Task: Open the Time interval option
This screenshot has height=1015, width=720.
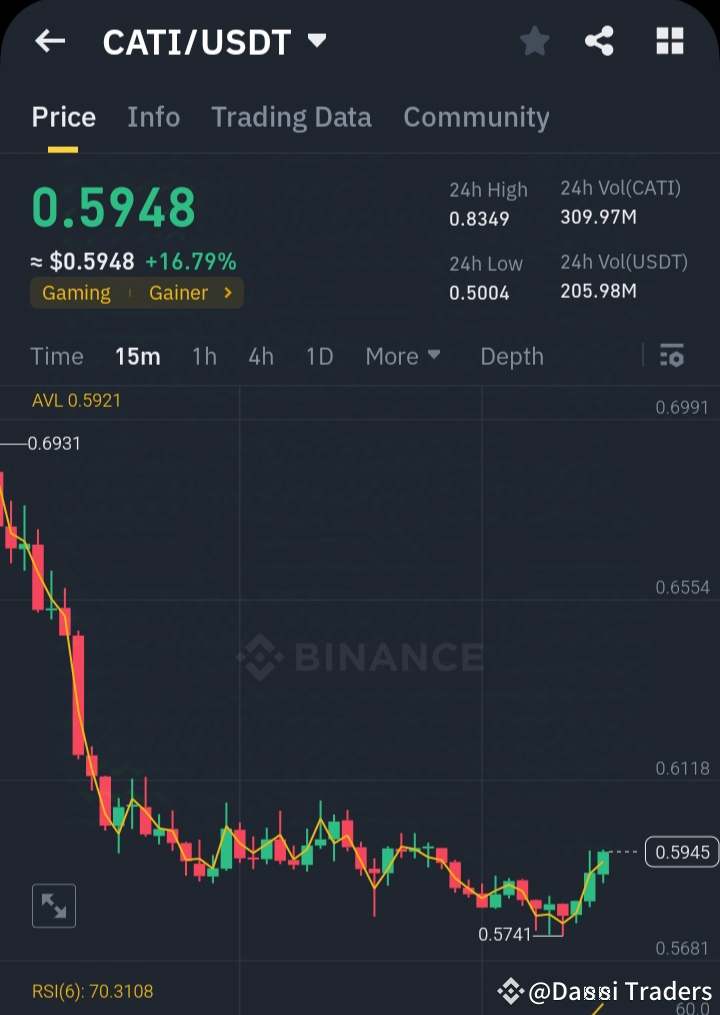Action: tap(57, 356)
